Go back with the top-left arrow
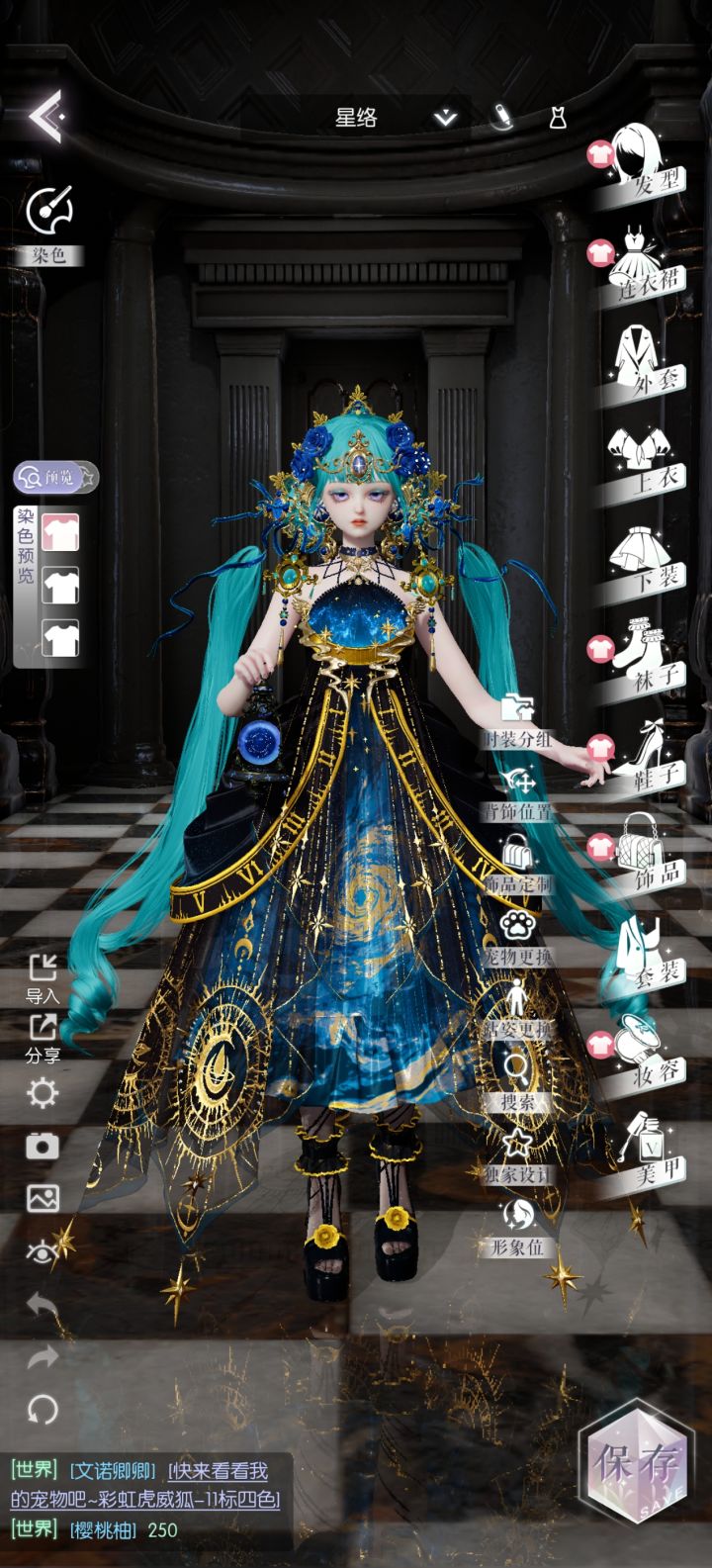712x1568 pixels. (45, 118)
